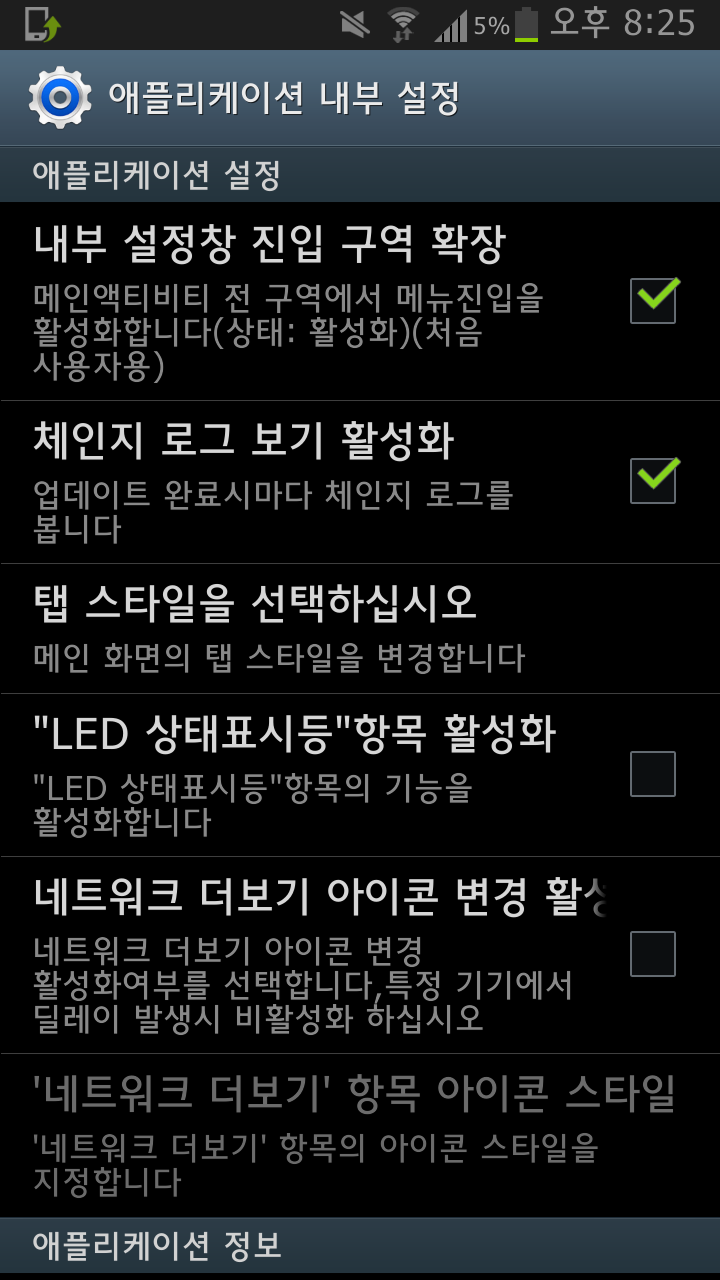Uncheck 내부 설정창 진입 구역 확장 checkbox
The image size is (720, 1280).
653,300
